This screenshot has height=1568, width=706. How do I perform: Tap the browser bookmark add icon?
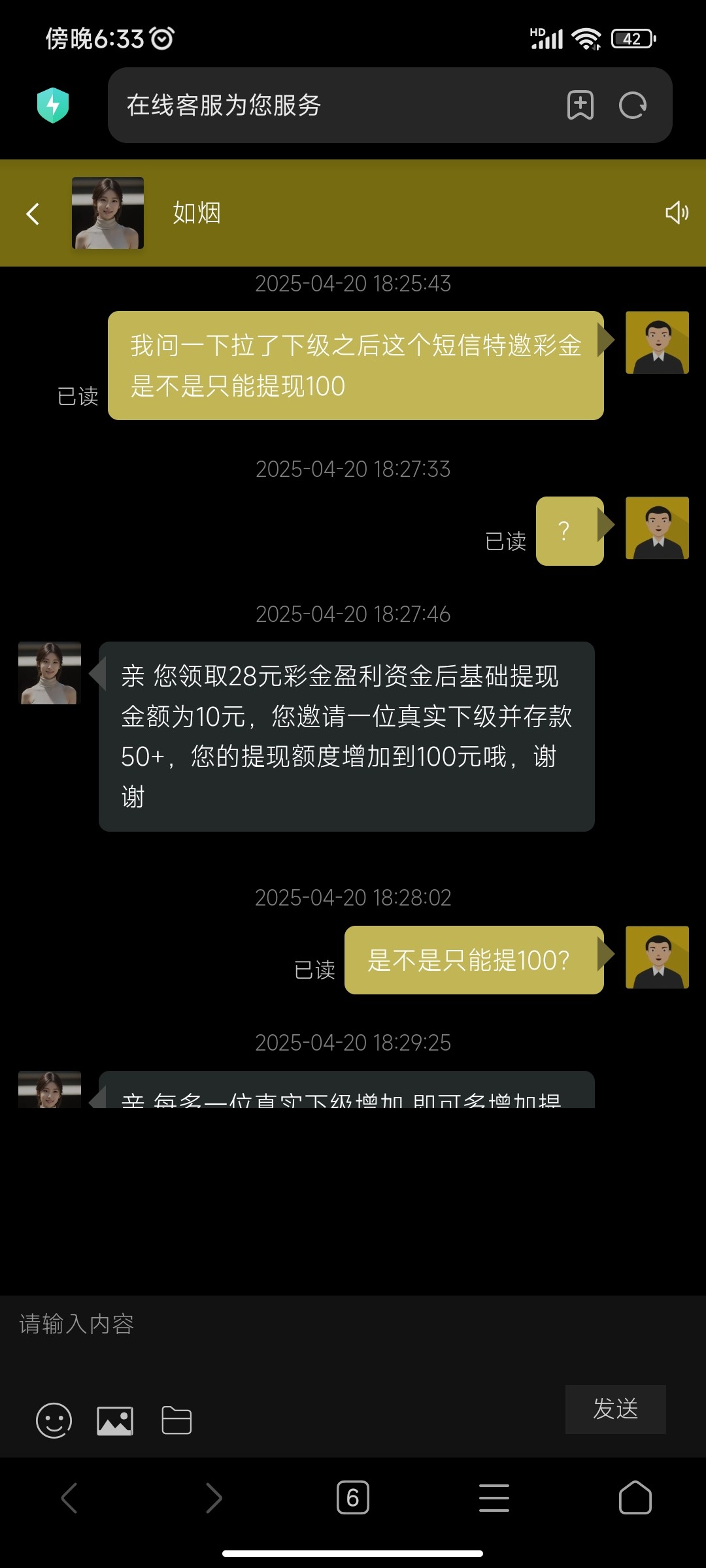click(x=580, y=105)
